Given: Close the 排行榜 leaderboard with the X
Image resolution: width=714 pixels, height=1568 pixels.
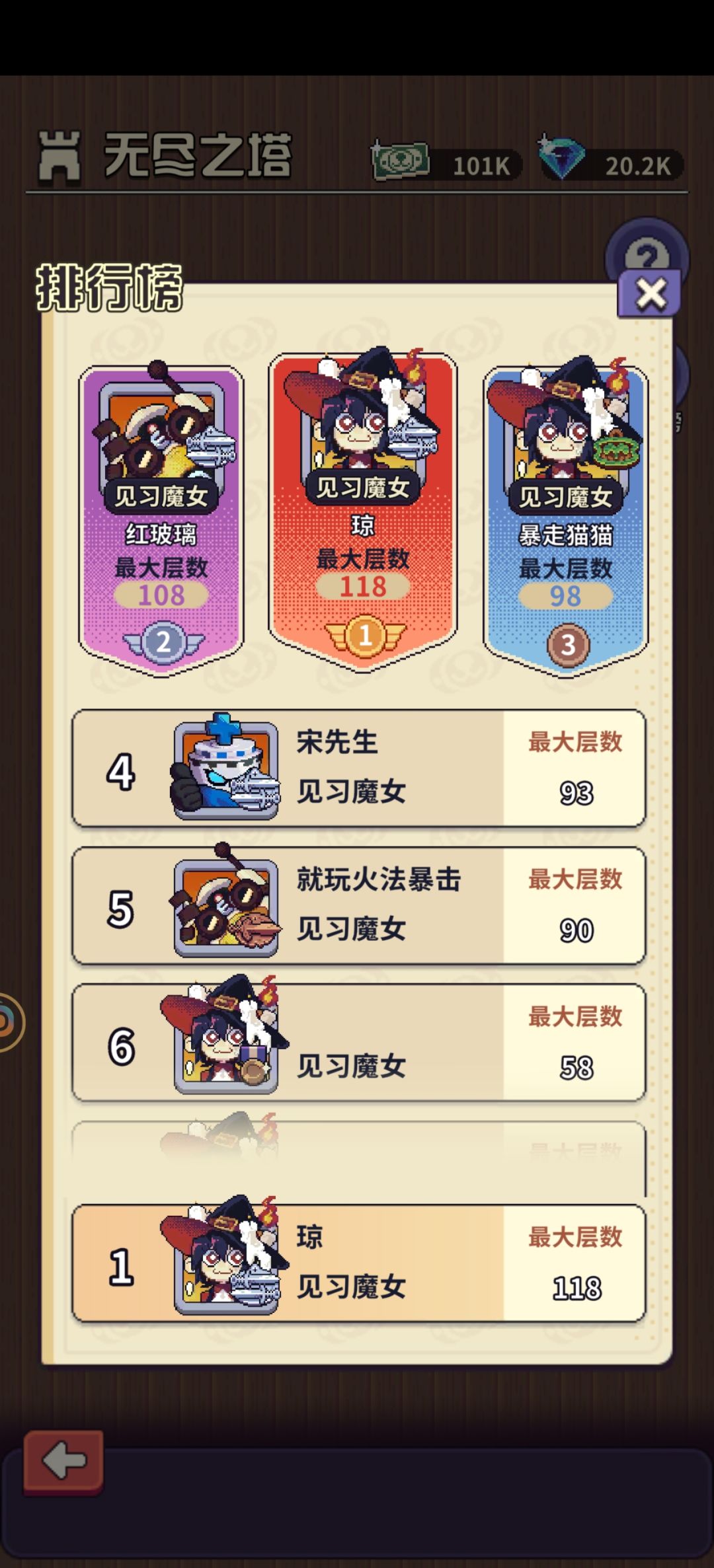Looking at the screenshot, I should pyautogui.click(x=649, y=293).
